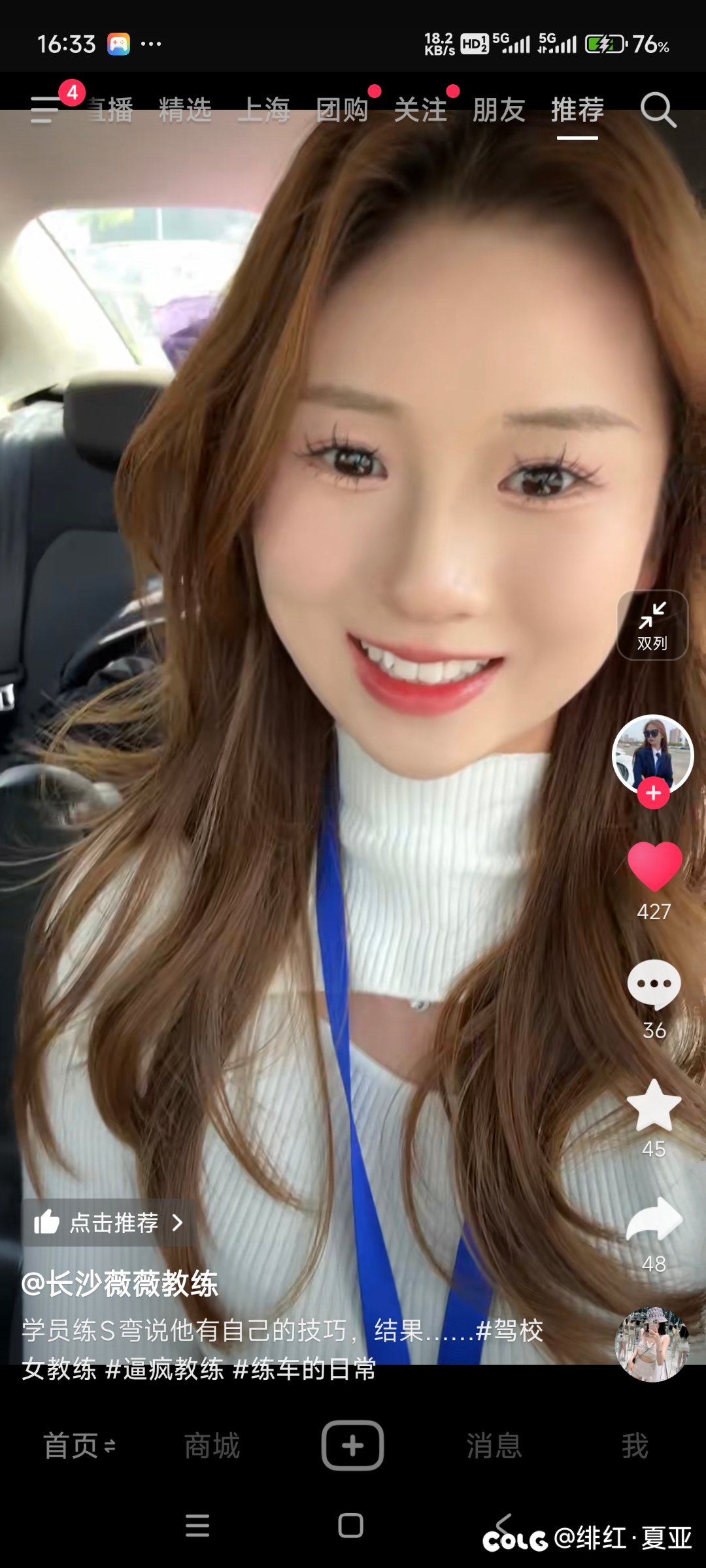Open the 上海 local tab
The width and height of the screenshot is (706, 1568).
263,110
